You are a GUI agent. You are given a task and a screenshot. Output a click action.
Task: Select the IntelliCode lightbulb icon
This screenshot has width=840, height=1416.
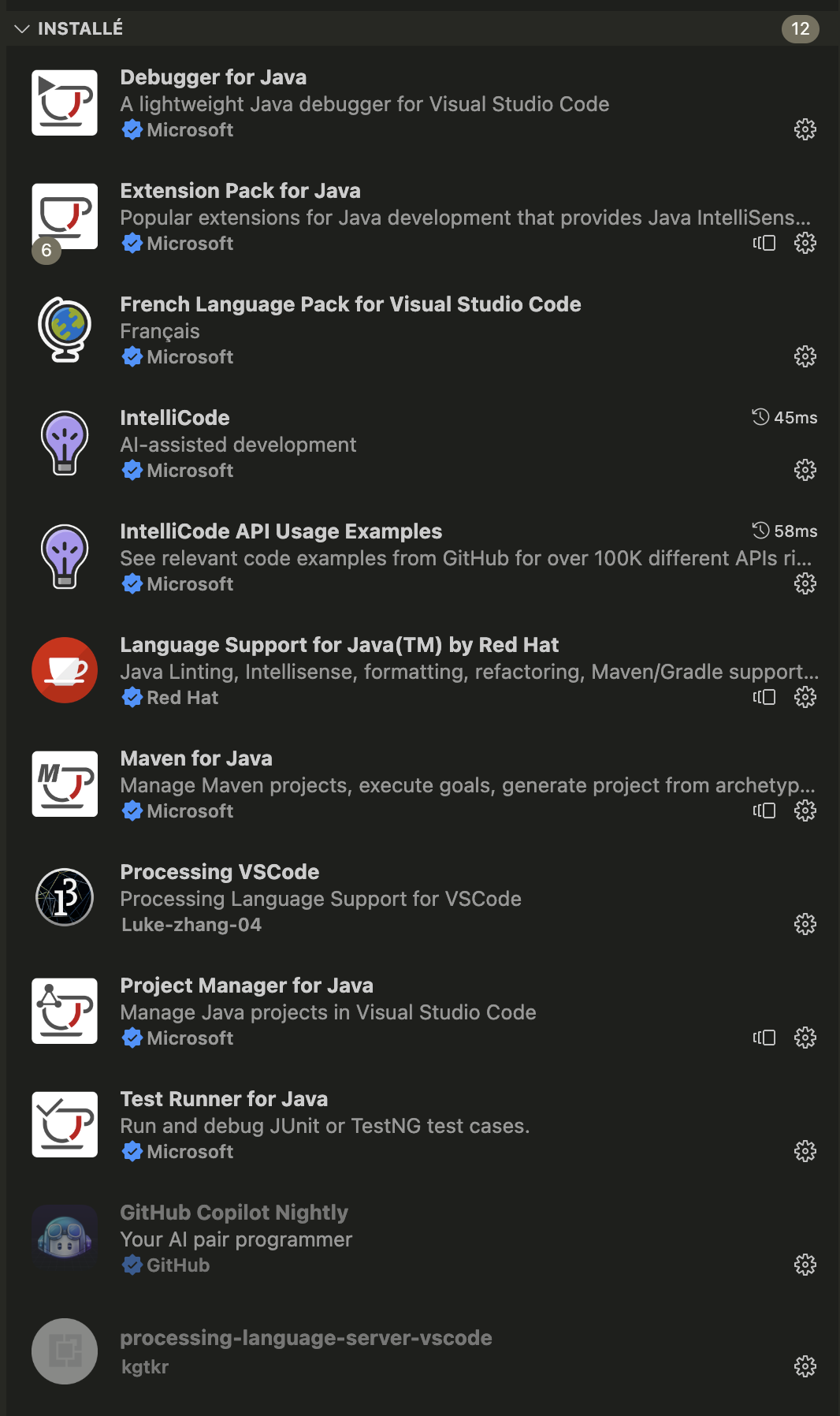(x=64, y=443)
